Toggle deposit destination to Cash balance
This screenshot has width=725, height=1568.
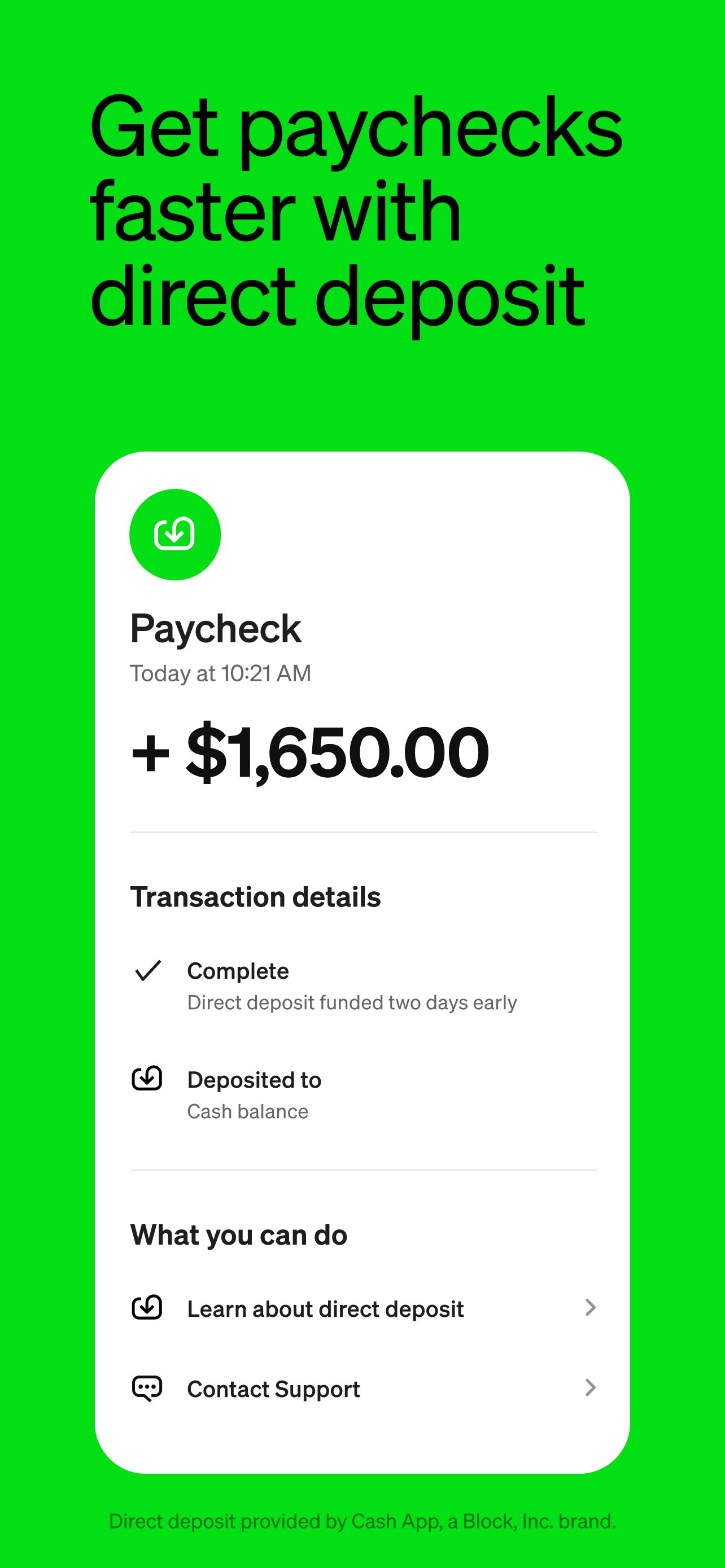click(x=255, y=1079)
